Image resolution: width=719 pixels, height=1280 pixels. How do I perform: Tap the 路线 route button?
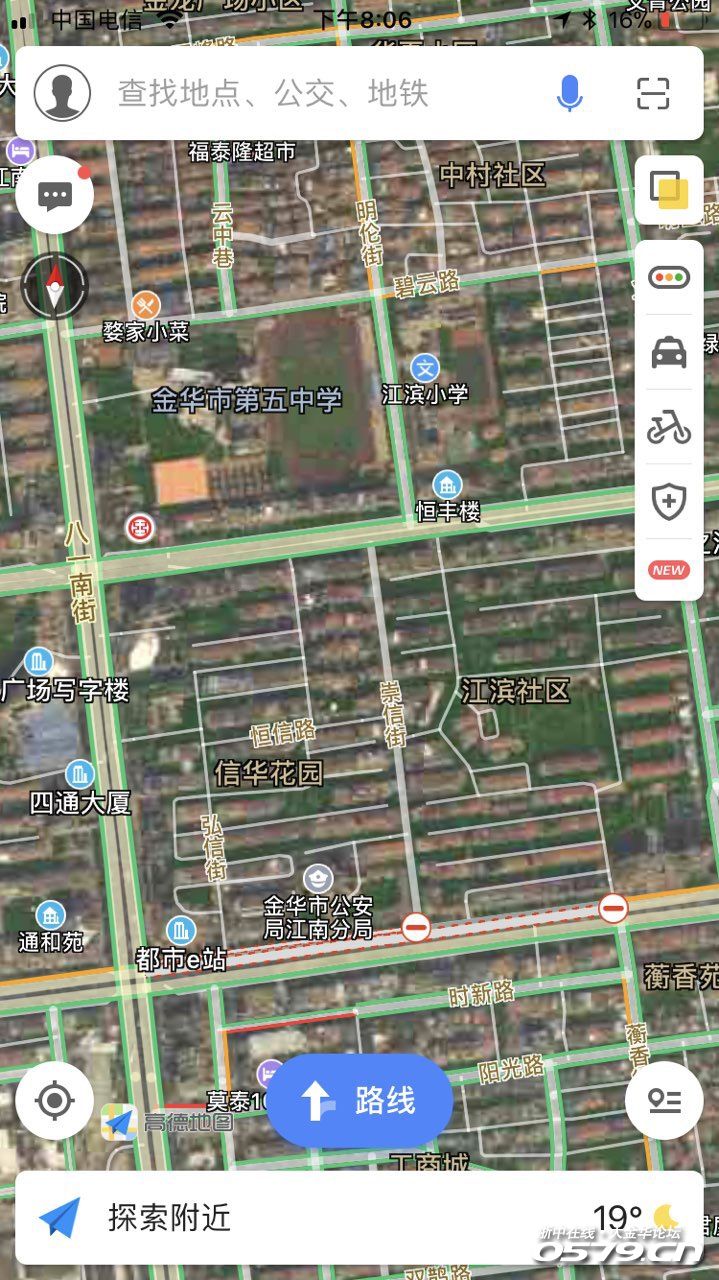[360, 1101]
